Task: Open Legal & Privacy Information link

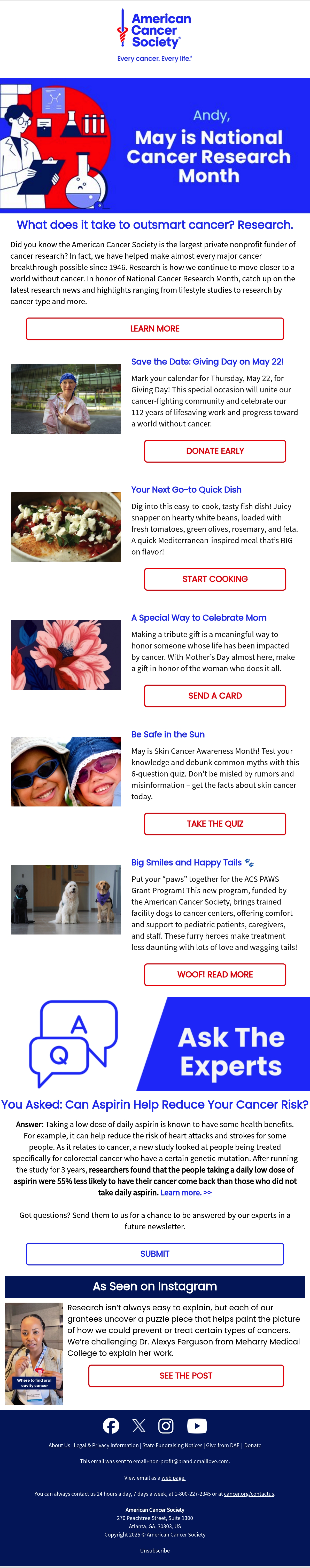Action: (106, 1445)
